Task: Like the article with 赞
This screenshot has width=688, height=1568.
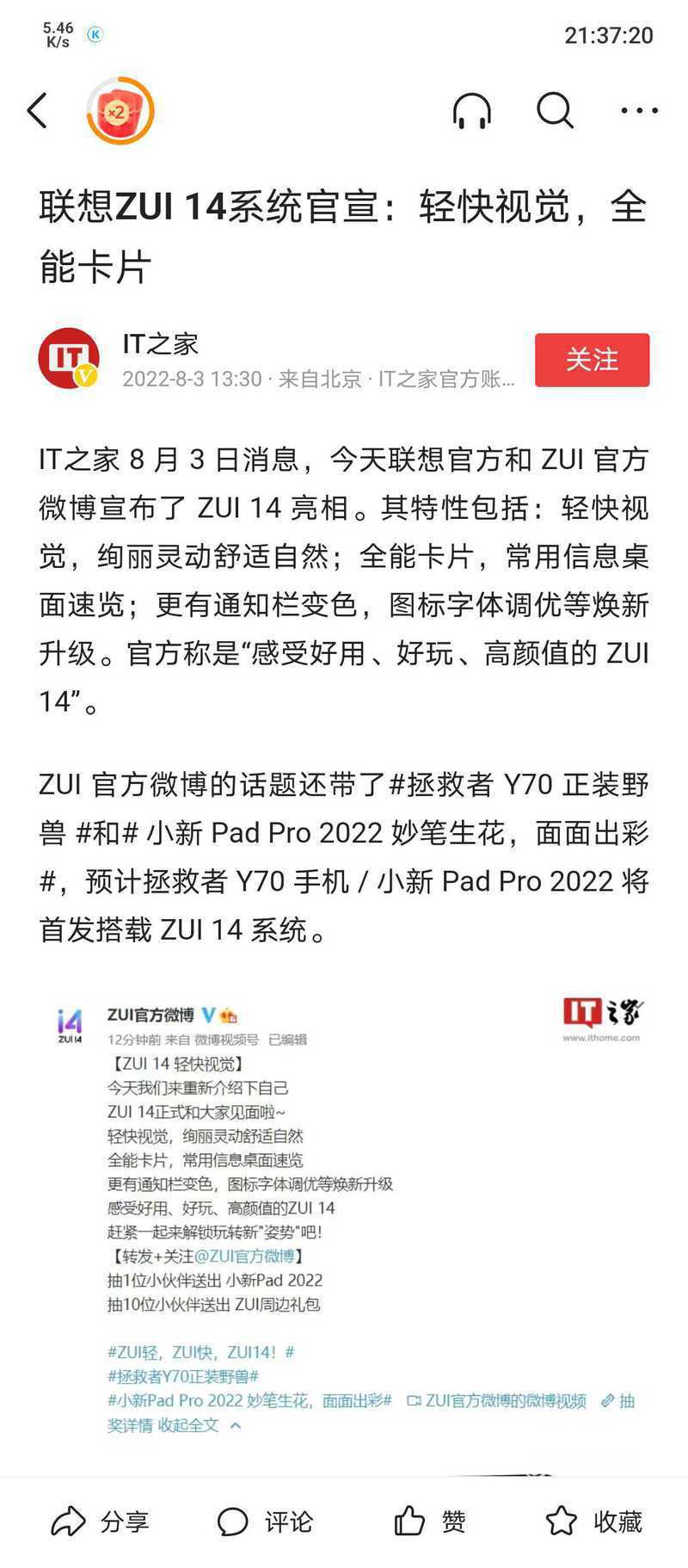Action: tap(430, 1522)
